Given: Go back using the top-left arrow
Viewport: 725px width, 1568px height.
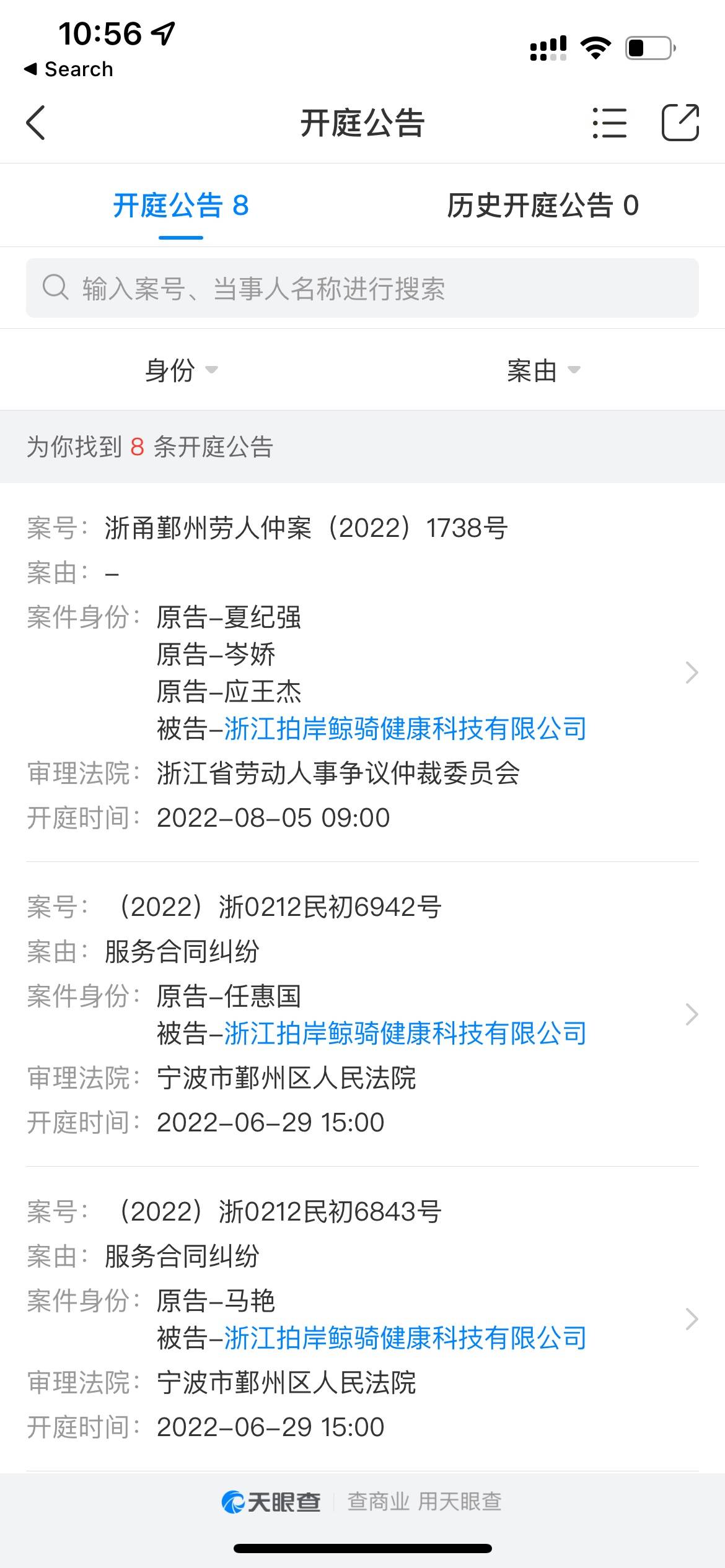Looking at the screenshot, I should (36, 123).
